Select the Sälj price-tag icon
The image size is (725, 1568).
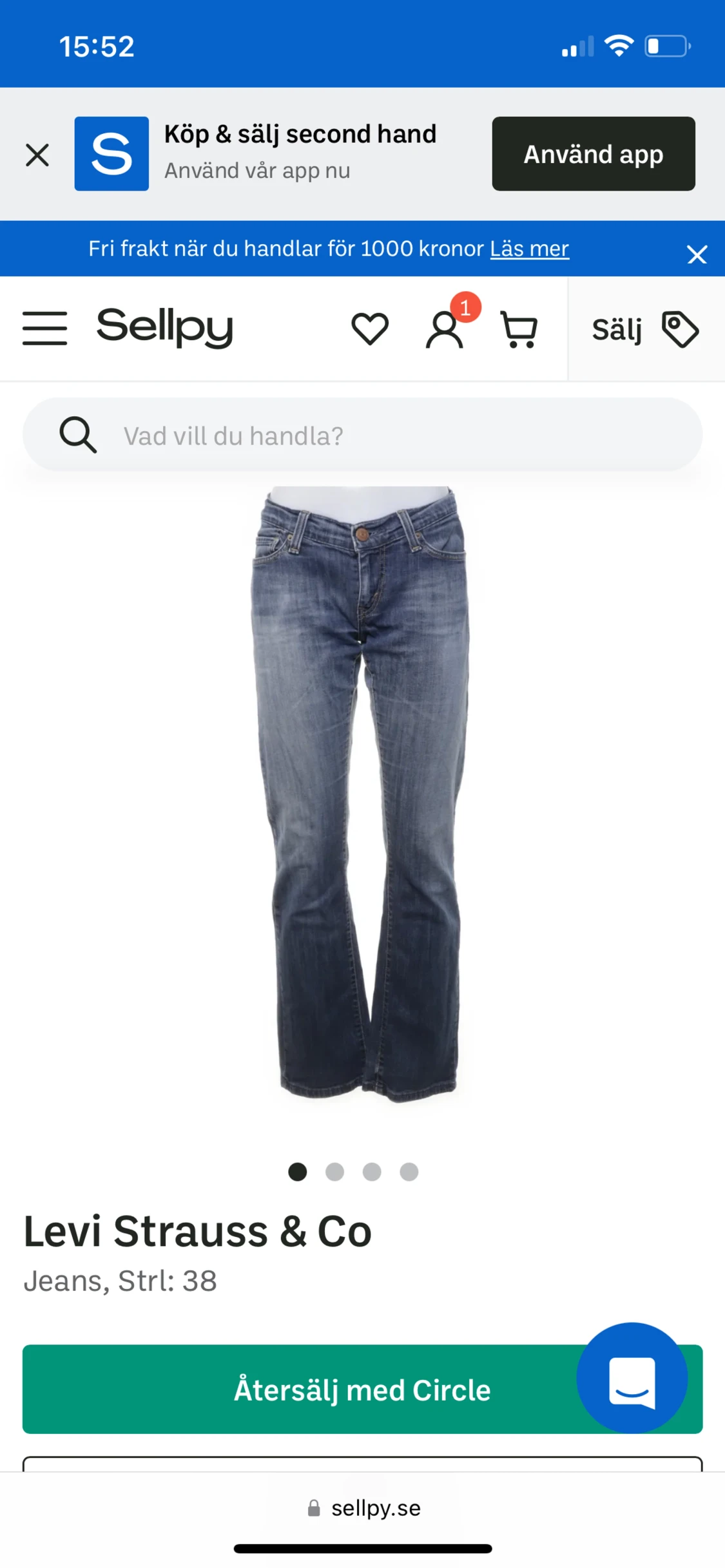[x=681, y=329]
